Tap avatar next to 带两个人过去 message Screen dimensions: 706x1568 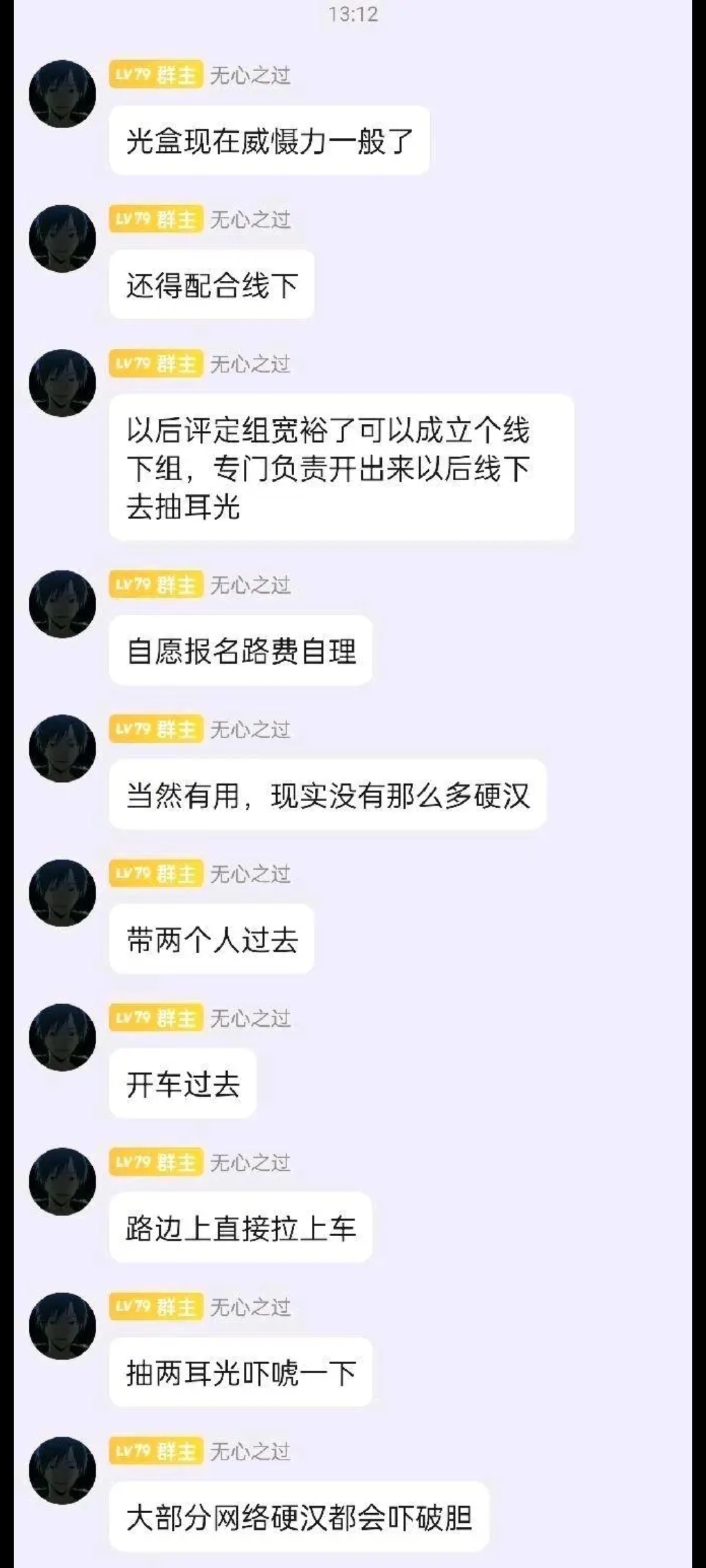[x=63, y=892]
